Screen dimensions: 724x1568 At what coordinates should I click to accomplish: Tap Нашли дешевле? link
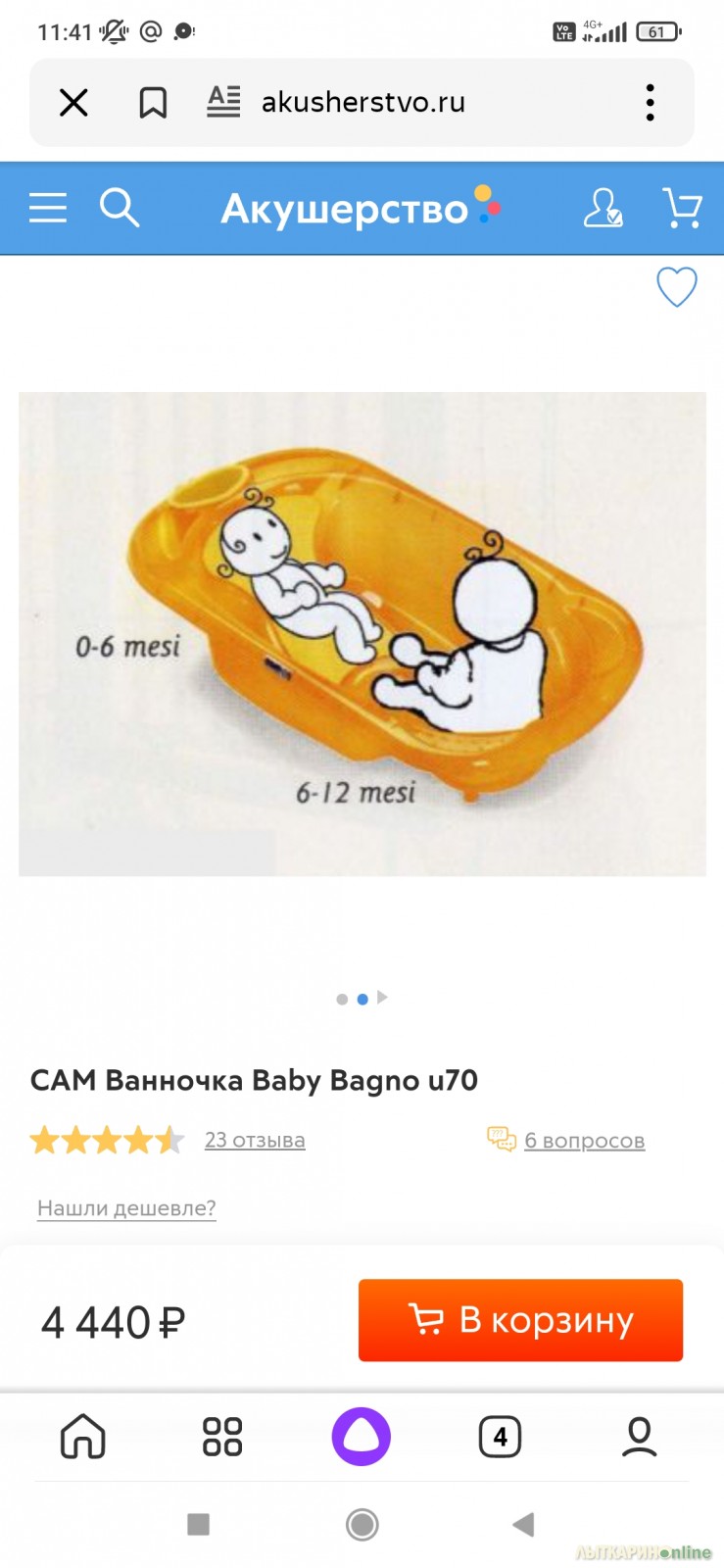pyautogui.click(x=126, y=1207)
